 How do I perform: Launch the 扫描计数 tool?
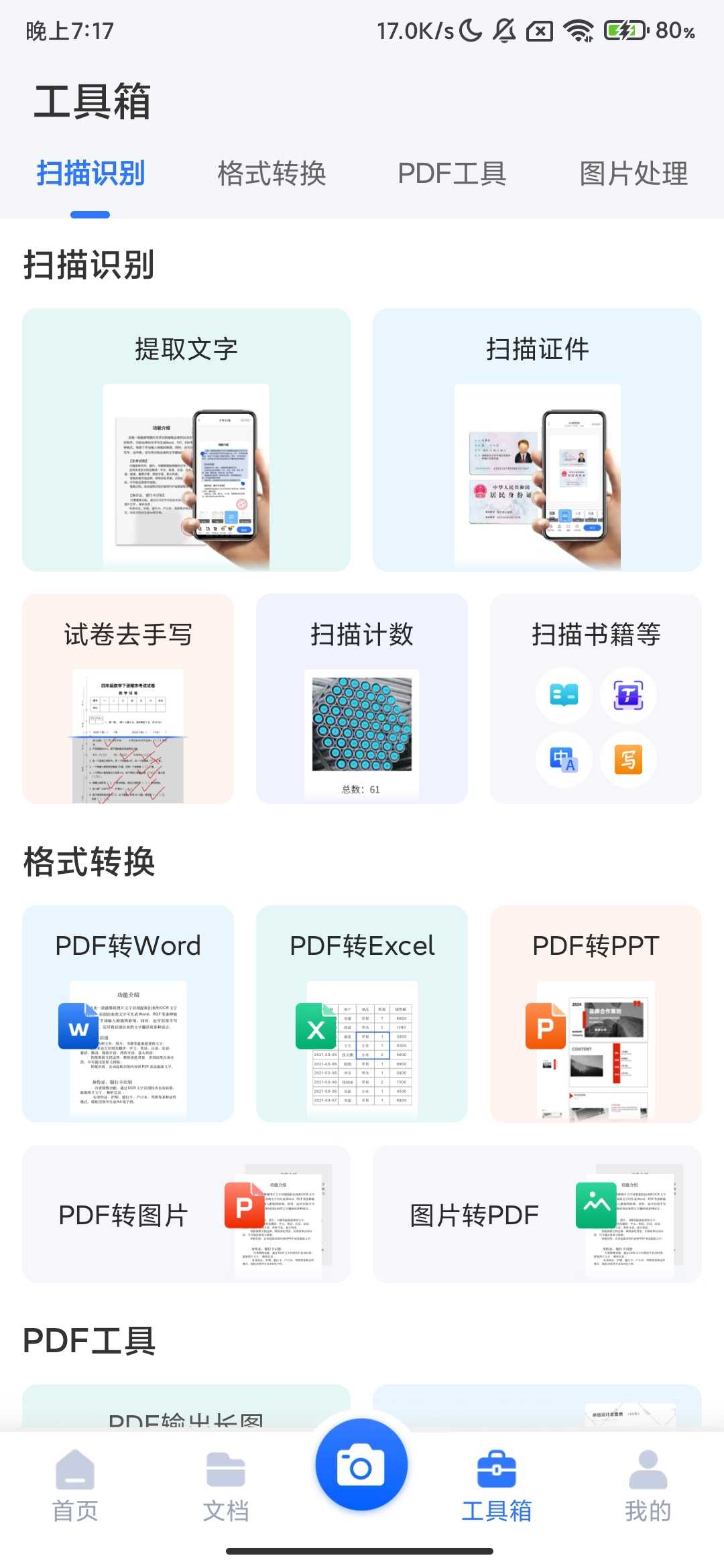pyautogui.click(x=362, y=698)
